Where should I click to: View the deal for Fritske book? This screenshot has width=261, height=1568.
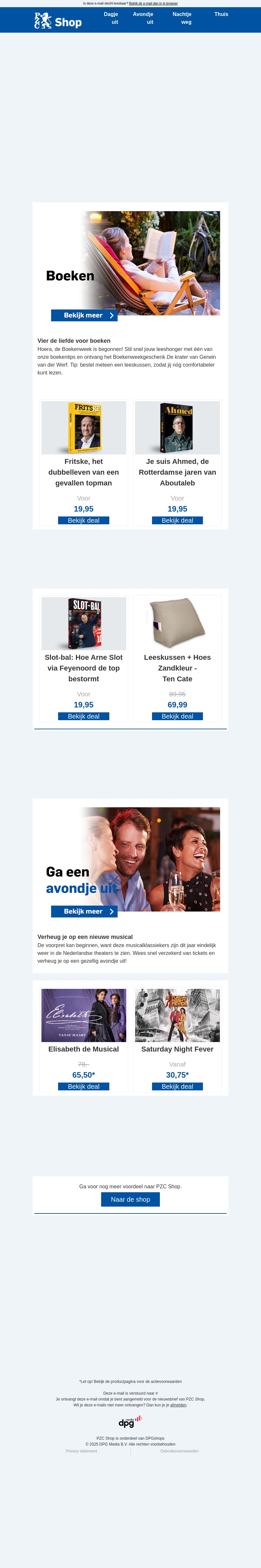[x=83, y=520]
